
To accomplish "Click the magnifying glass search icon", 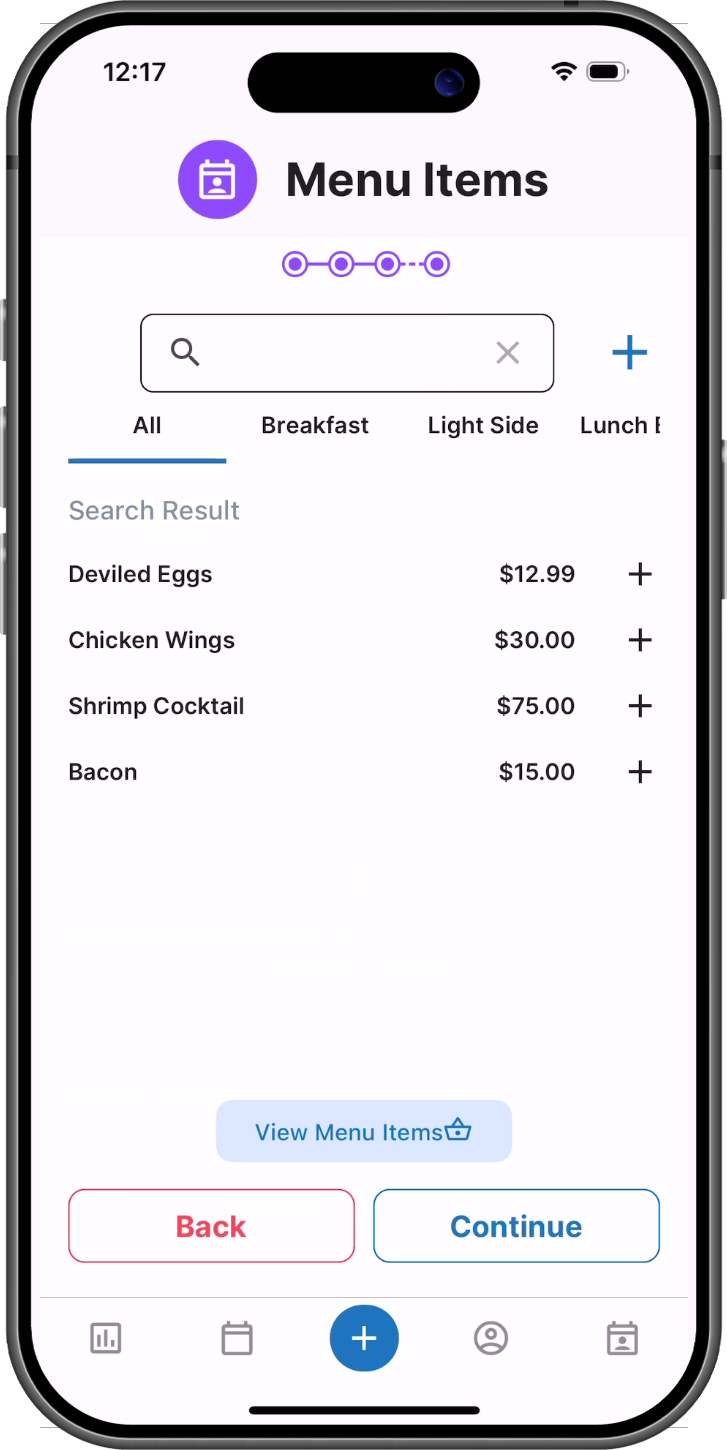I will click(184, 352).
